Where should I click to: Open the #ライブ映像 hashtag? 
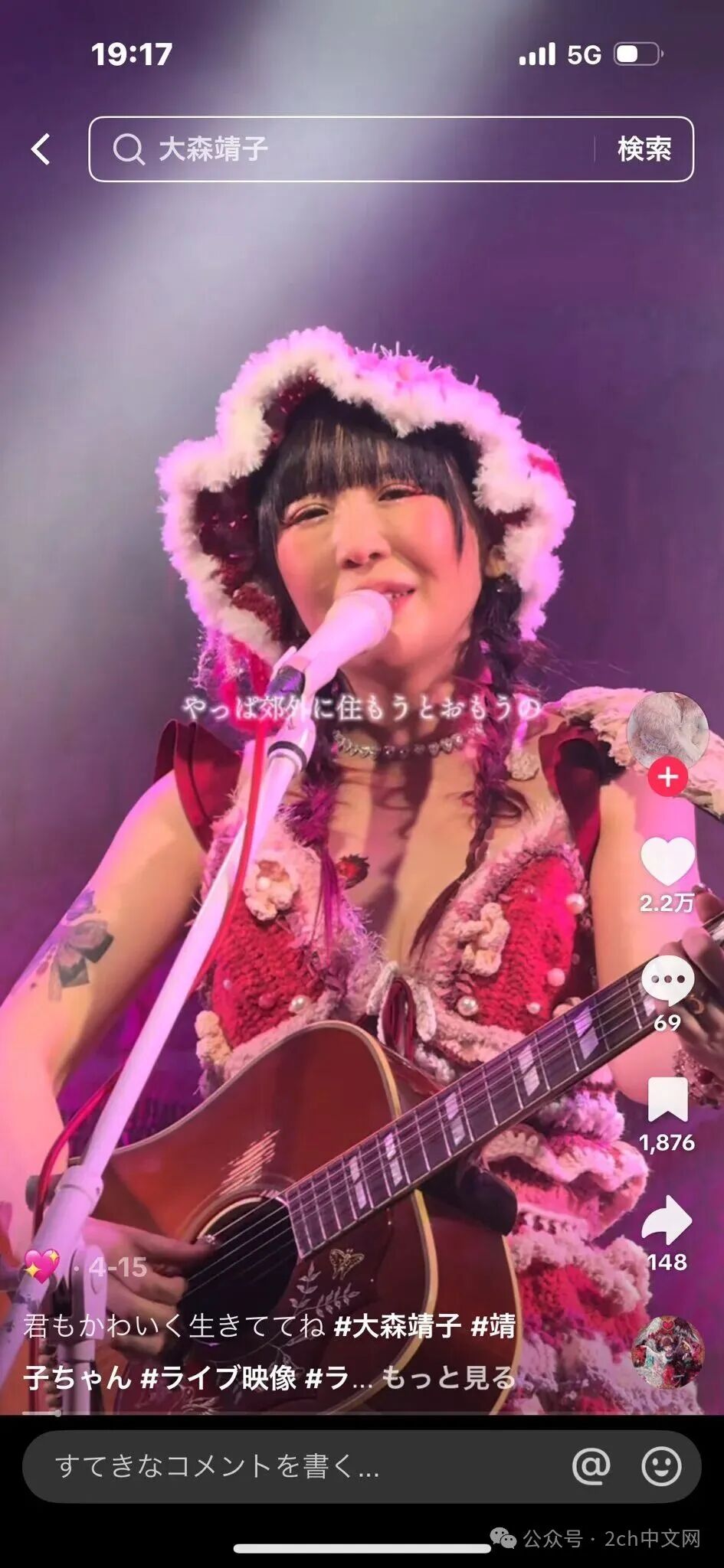(x=218, y=1378)
